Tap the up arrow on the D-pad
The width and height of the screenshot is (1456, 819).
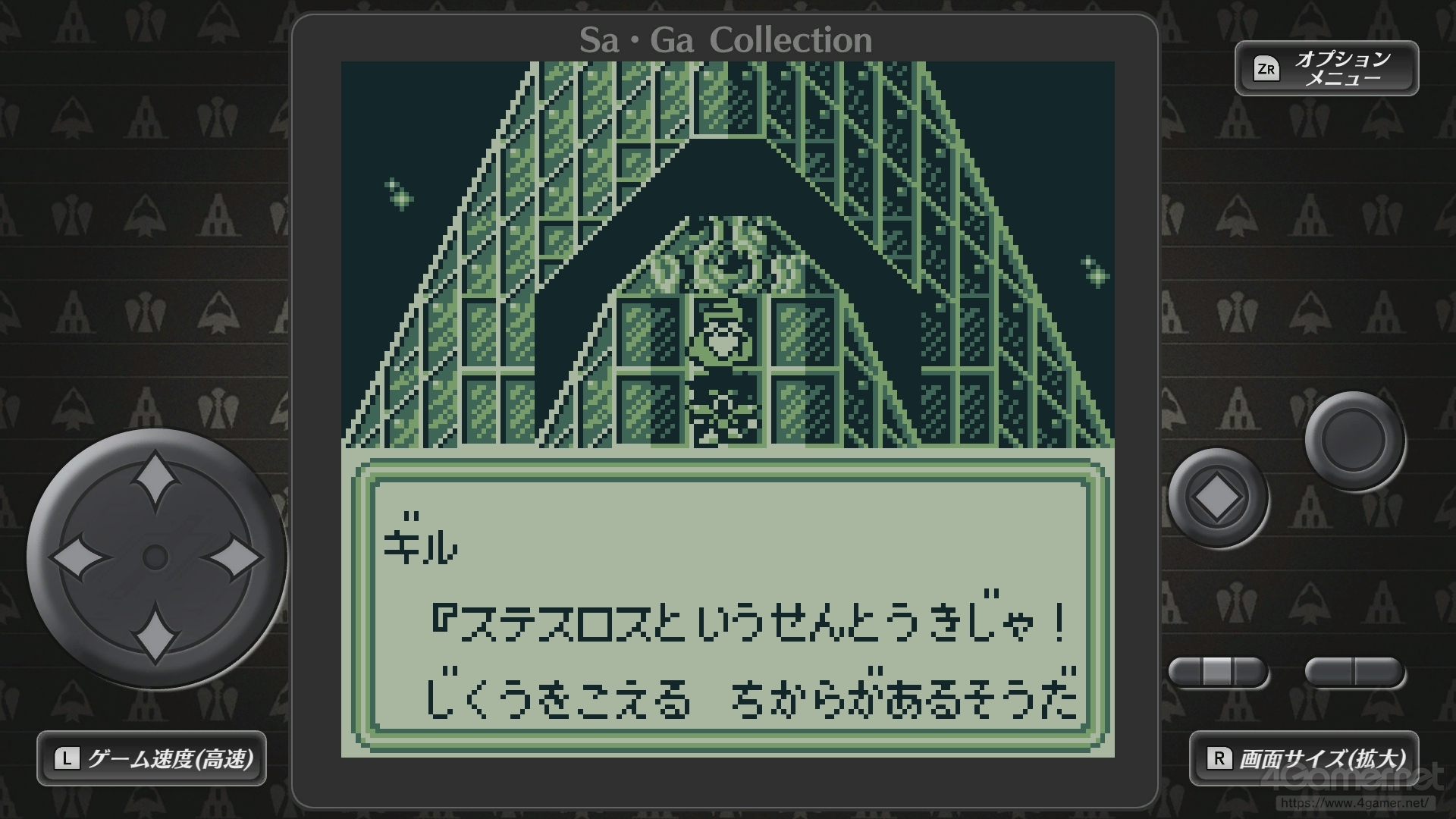(x=156, y=480)
